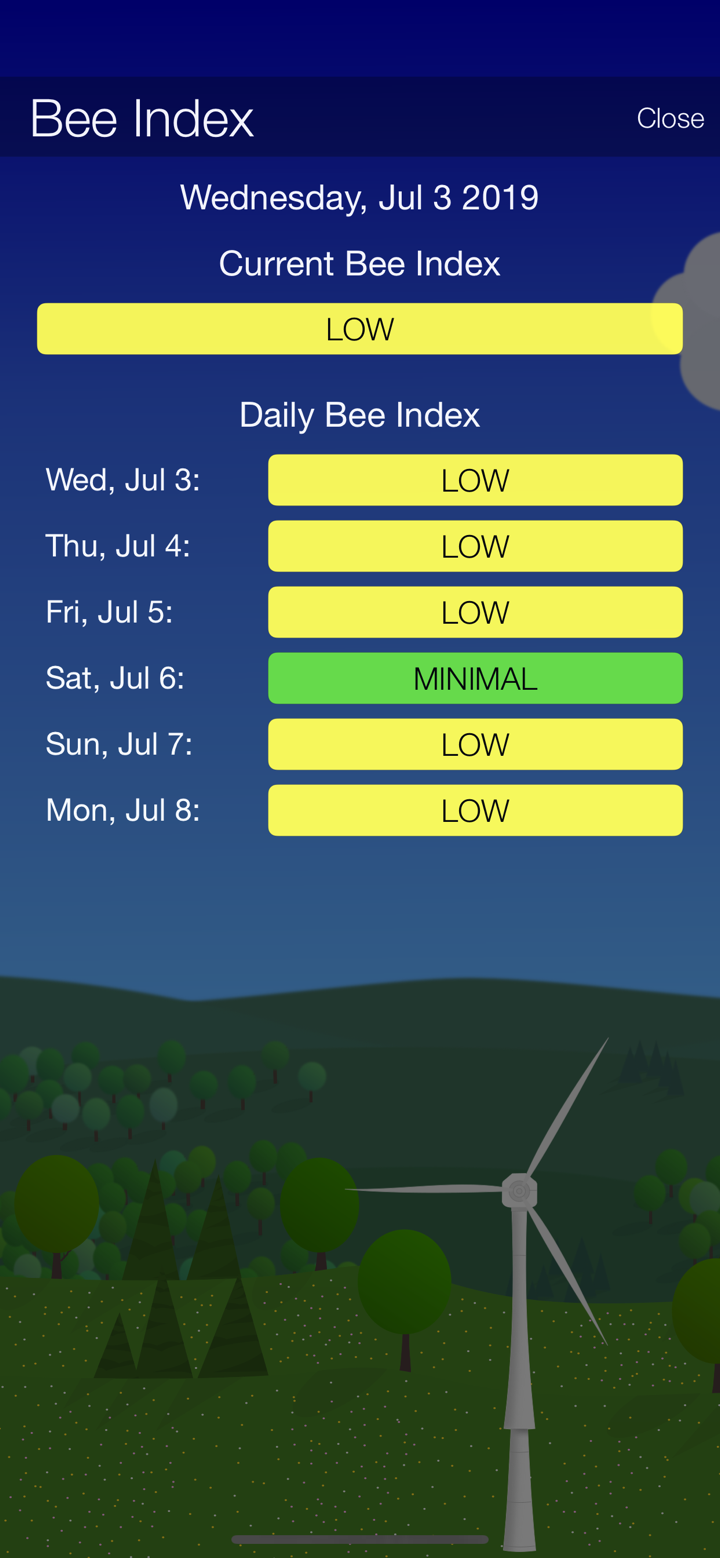
Task: Tap Mon, Jul 8's LOW index bar
Action: pyautogui.click(x=475, y=809)
